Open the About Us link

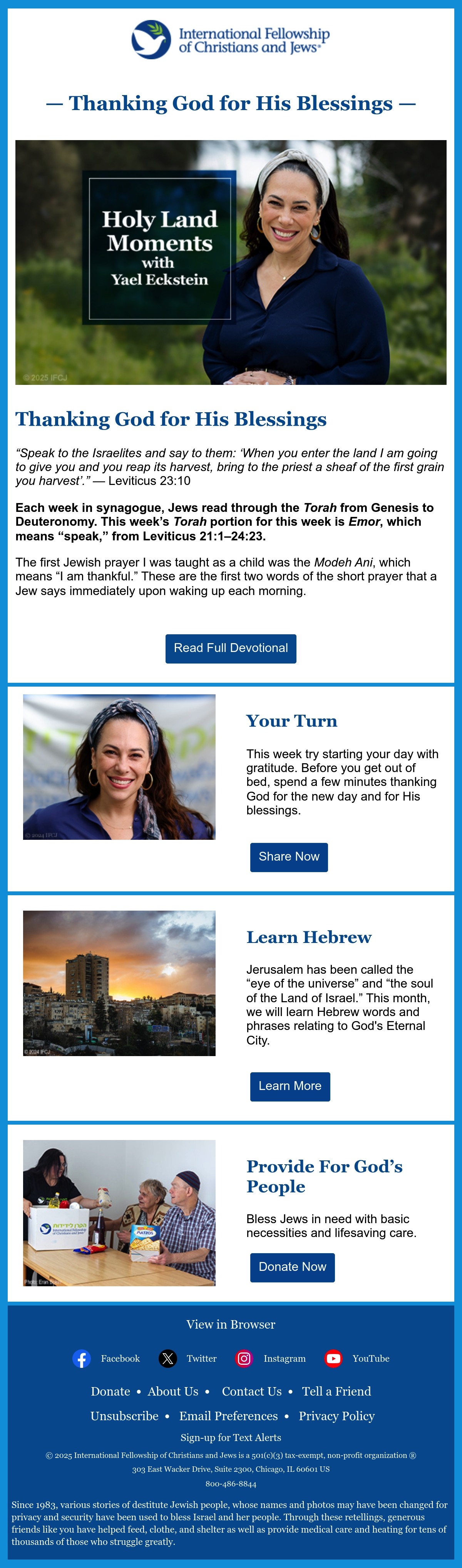pos(173,1391)
